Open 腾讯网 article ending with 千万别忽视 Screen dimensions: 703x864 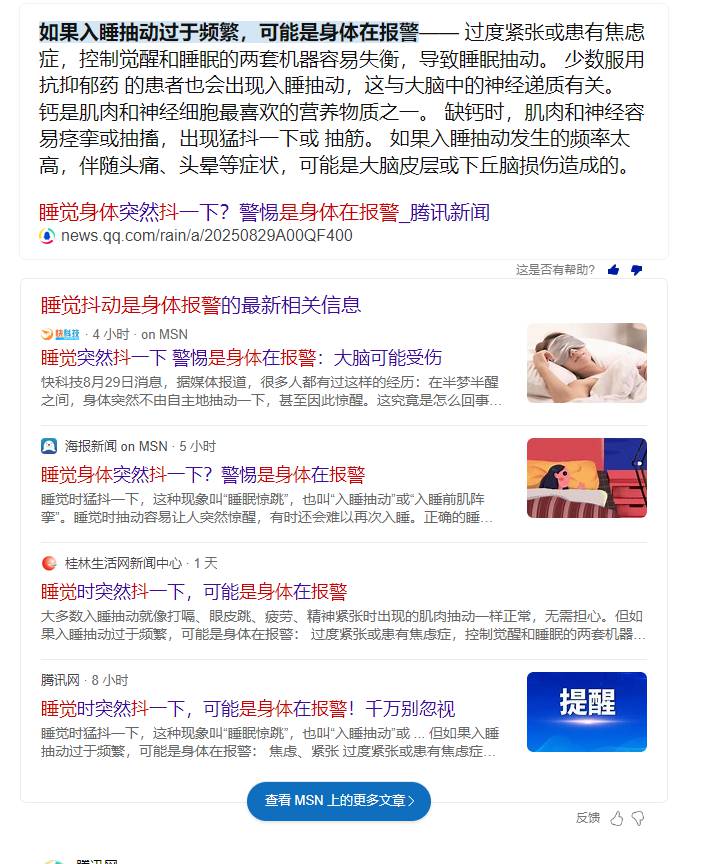pos(247,708)
